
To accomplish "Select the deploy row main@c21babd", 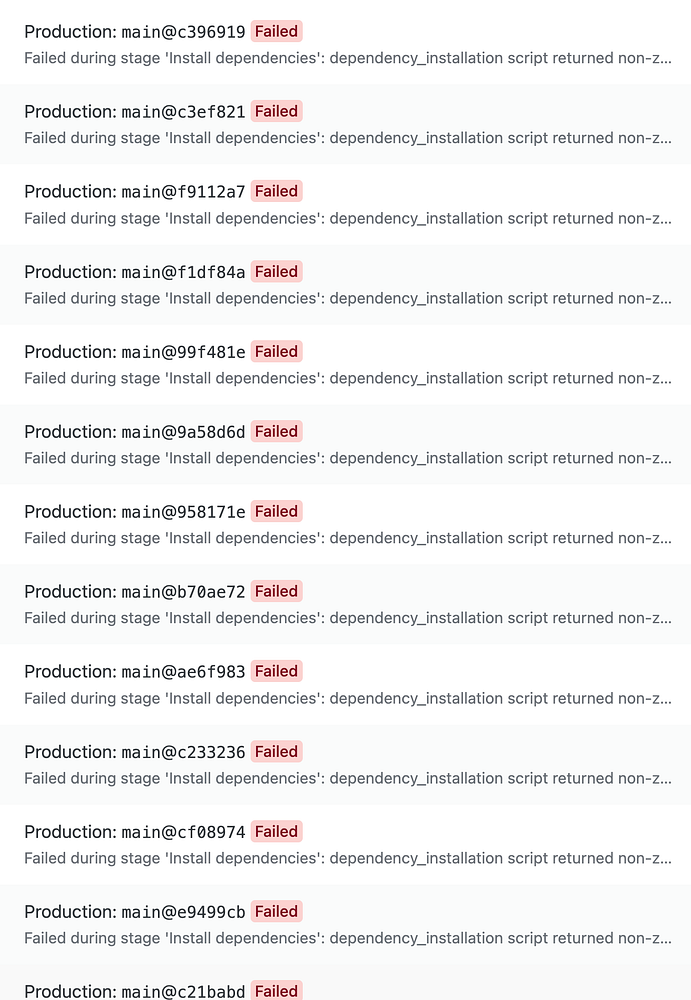I will (x=135, y=990).
